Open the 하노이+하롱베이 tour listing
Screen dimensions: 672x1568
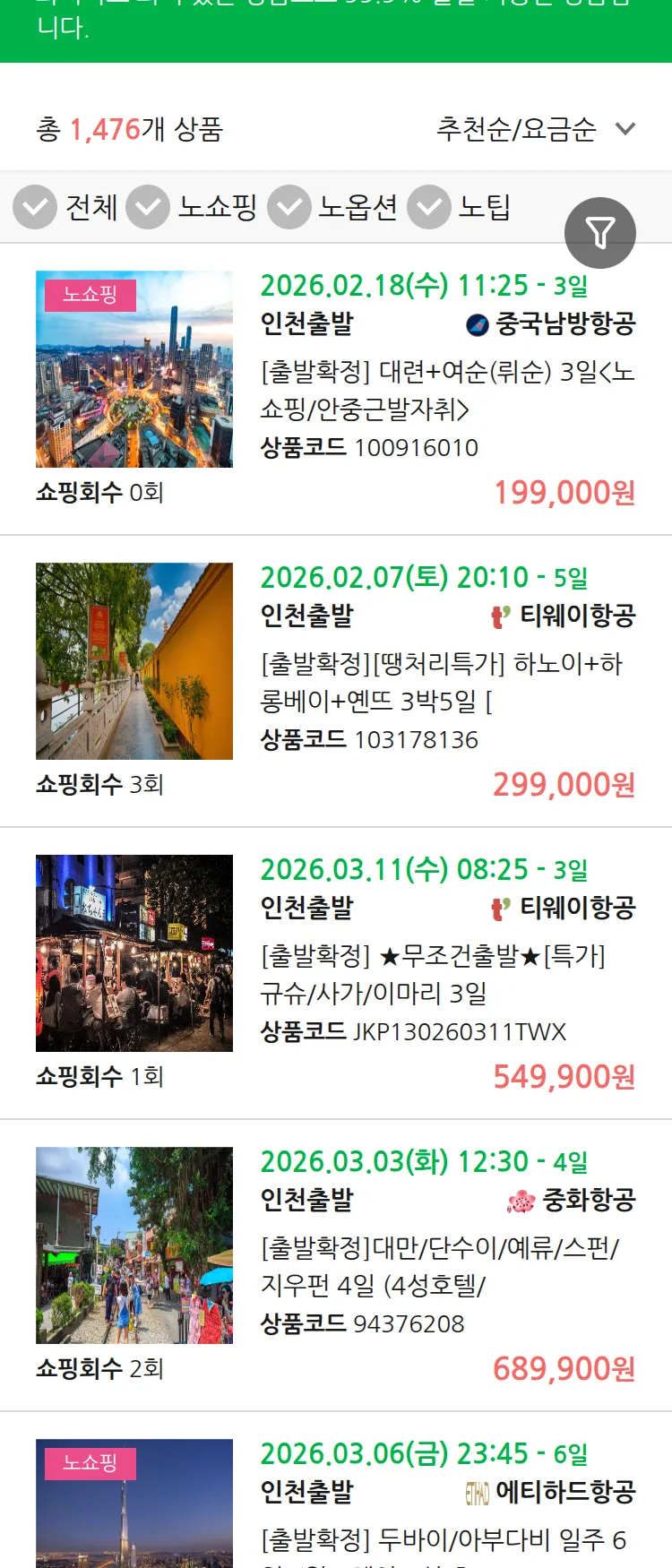(x=446, y=683)
